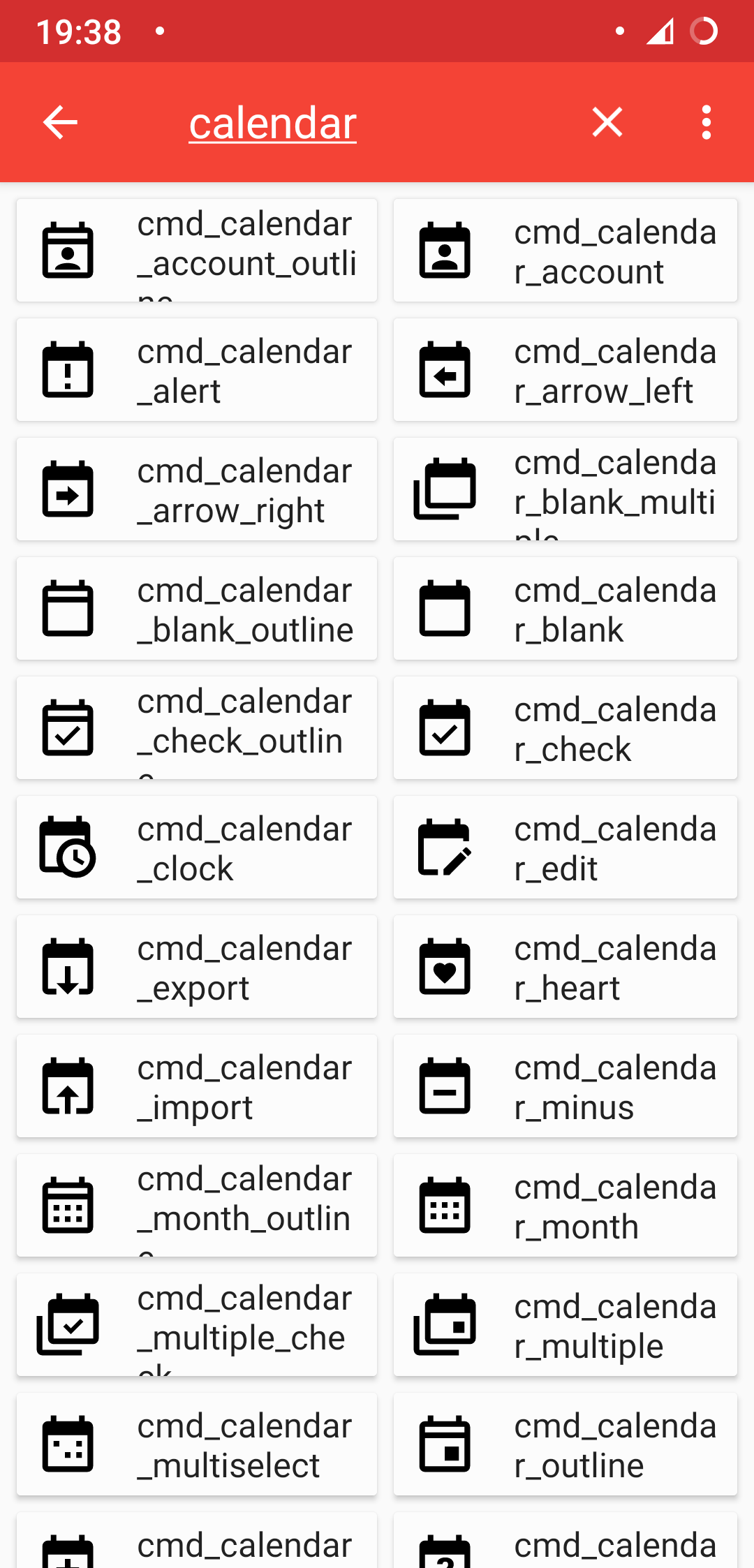
Task: Open the cmd_calendar_check icon
Action: tap(565, 727)
